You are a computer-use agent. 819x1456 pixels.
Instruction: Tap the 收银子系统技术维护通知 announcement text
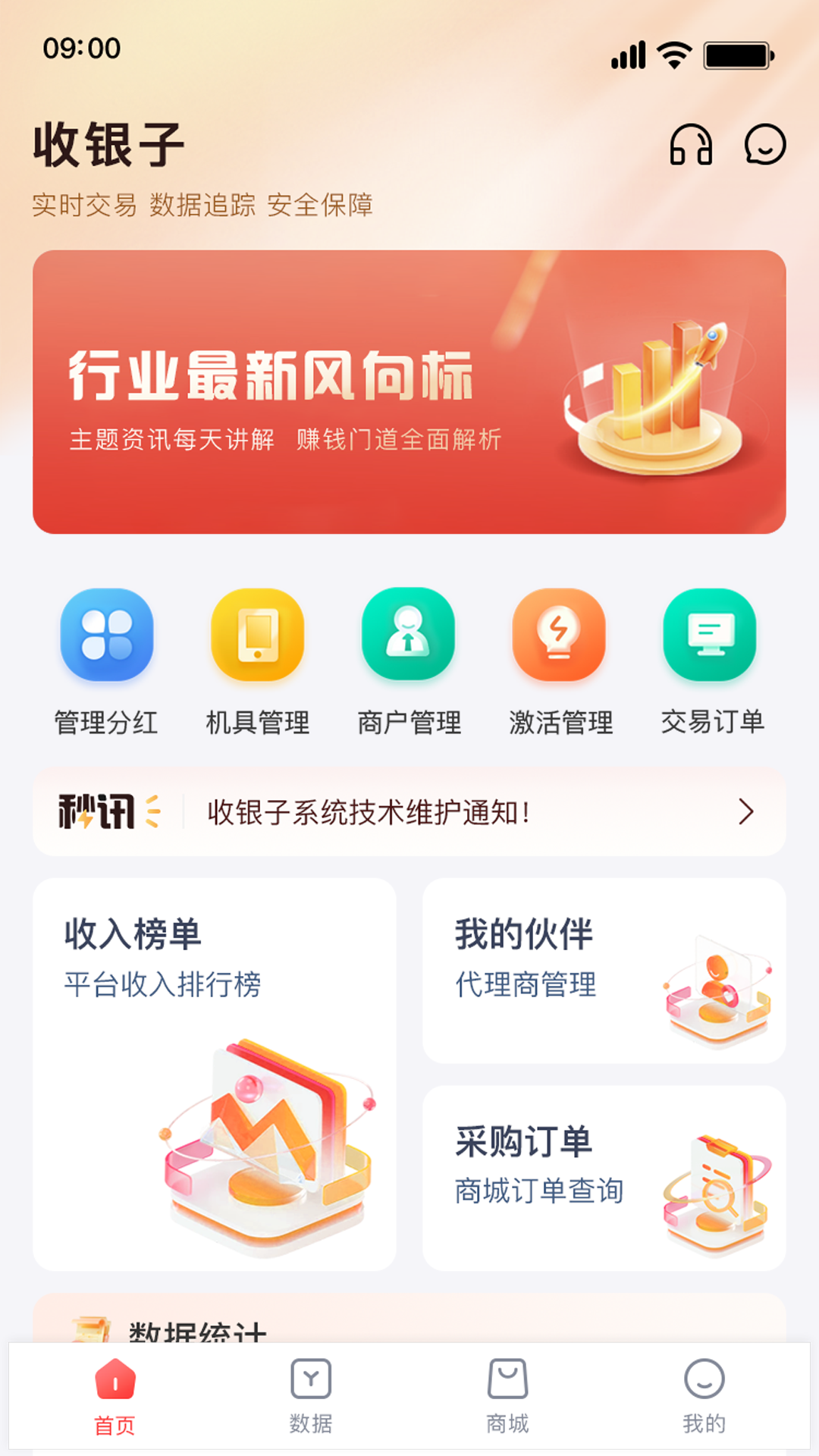368,813
